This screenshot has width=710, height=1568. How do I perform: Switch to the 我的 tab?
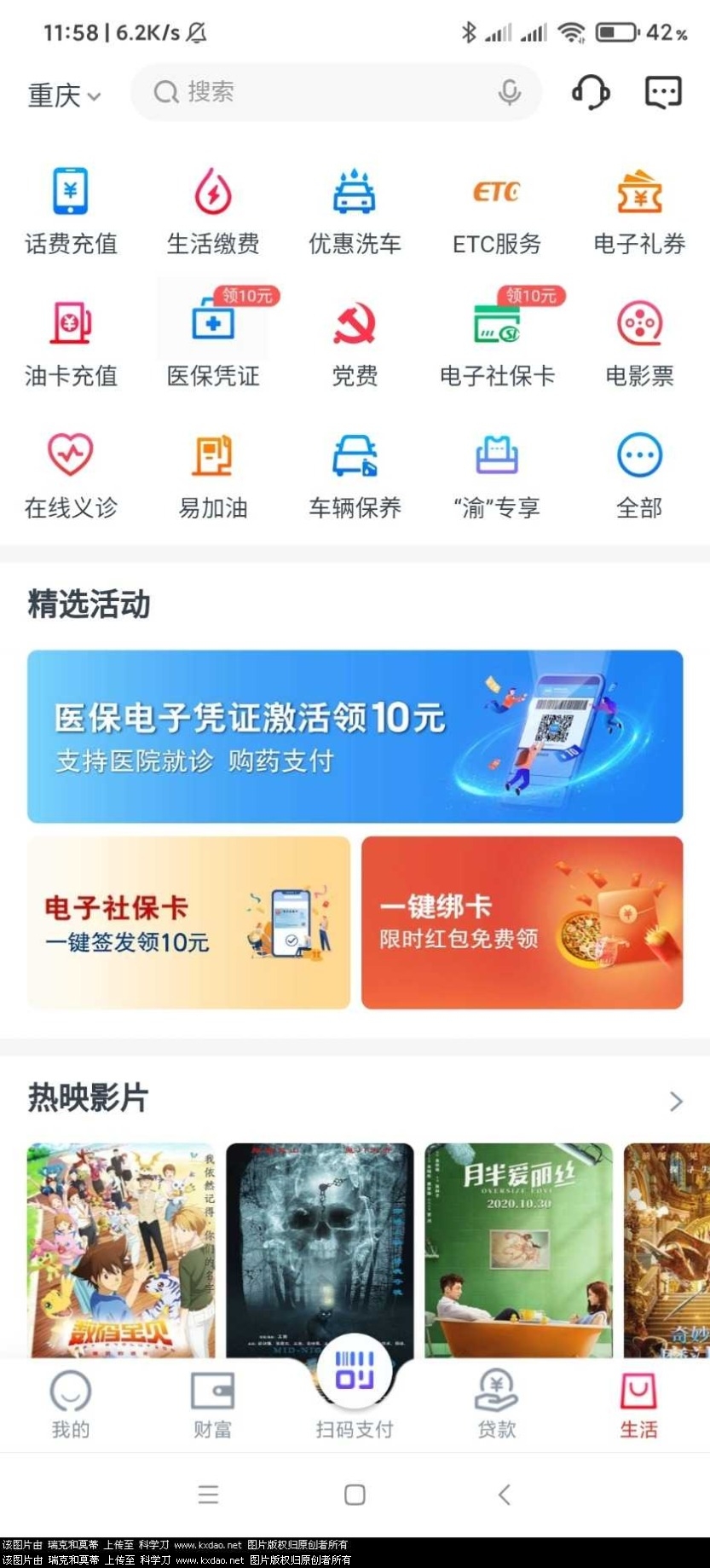click(71, 1404)
